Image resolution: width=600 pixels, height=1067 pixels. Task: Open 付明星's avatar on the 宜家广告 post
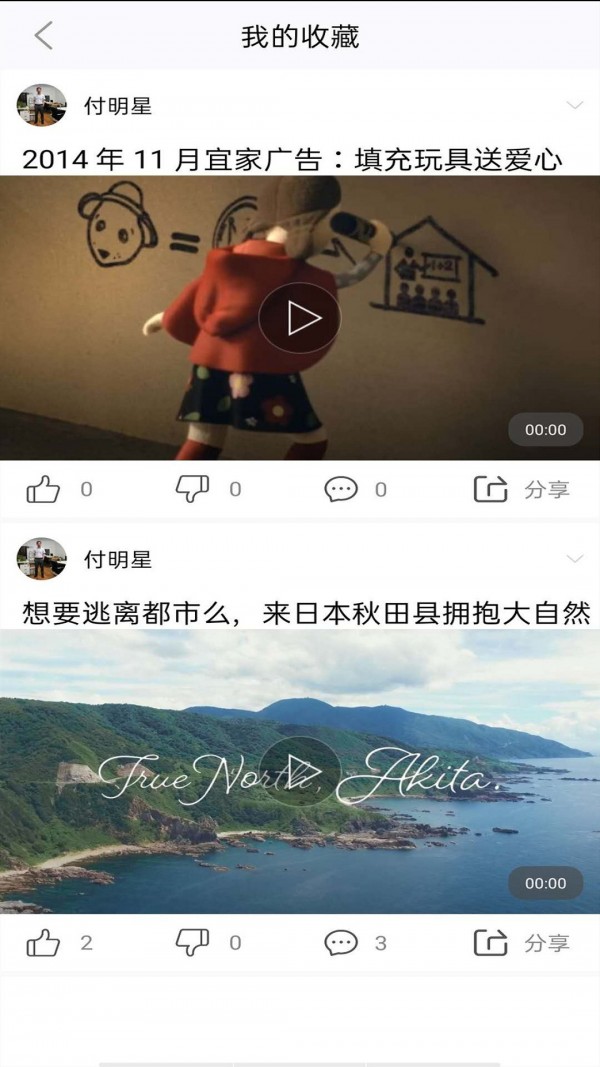tap(41, 105)
